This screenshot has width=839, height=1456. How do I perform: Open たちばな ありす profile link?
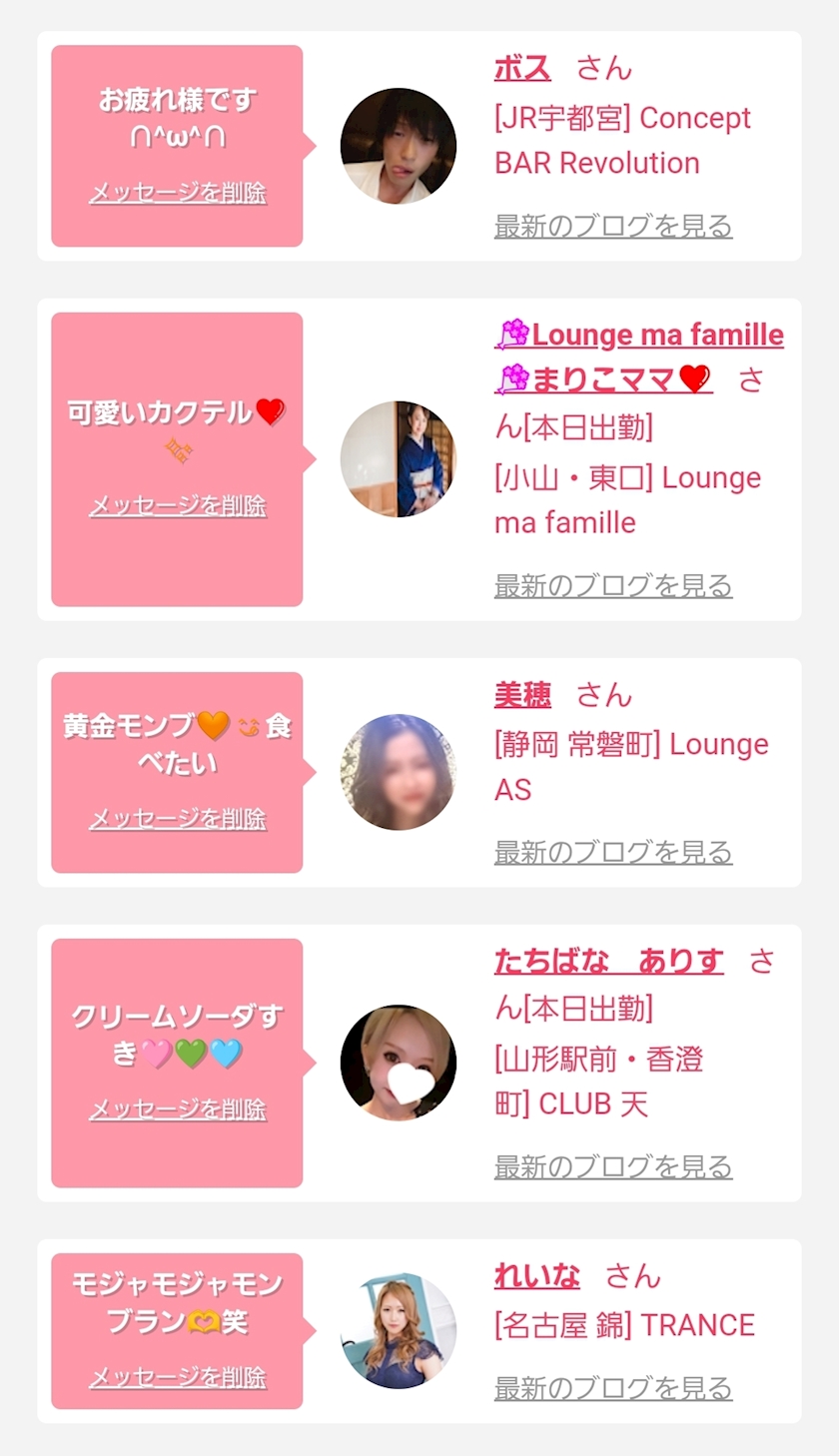pos(608,961)
